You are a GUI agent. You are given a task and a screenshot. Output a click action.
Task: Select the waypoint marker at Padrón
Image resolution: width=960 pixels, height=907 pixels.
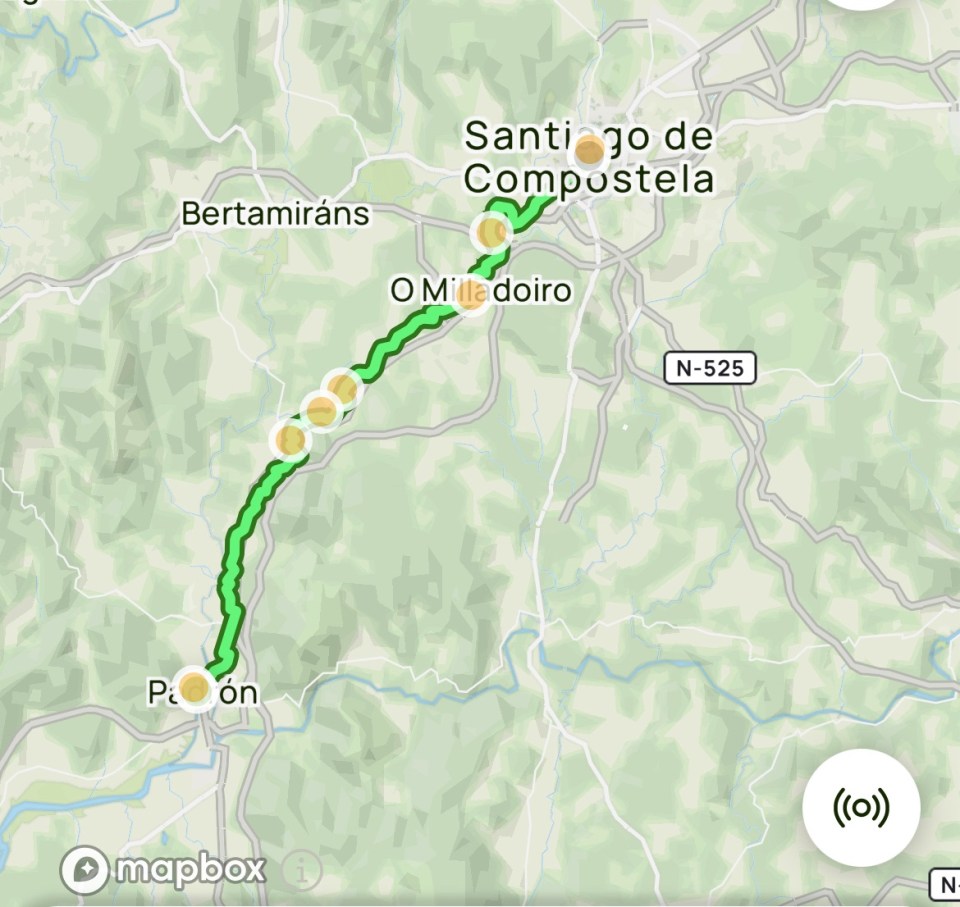click(195, 688)
